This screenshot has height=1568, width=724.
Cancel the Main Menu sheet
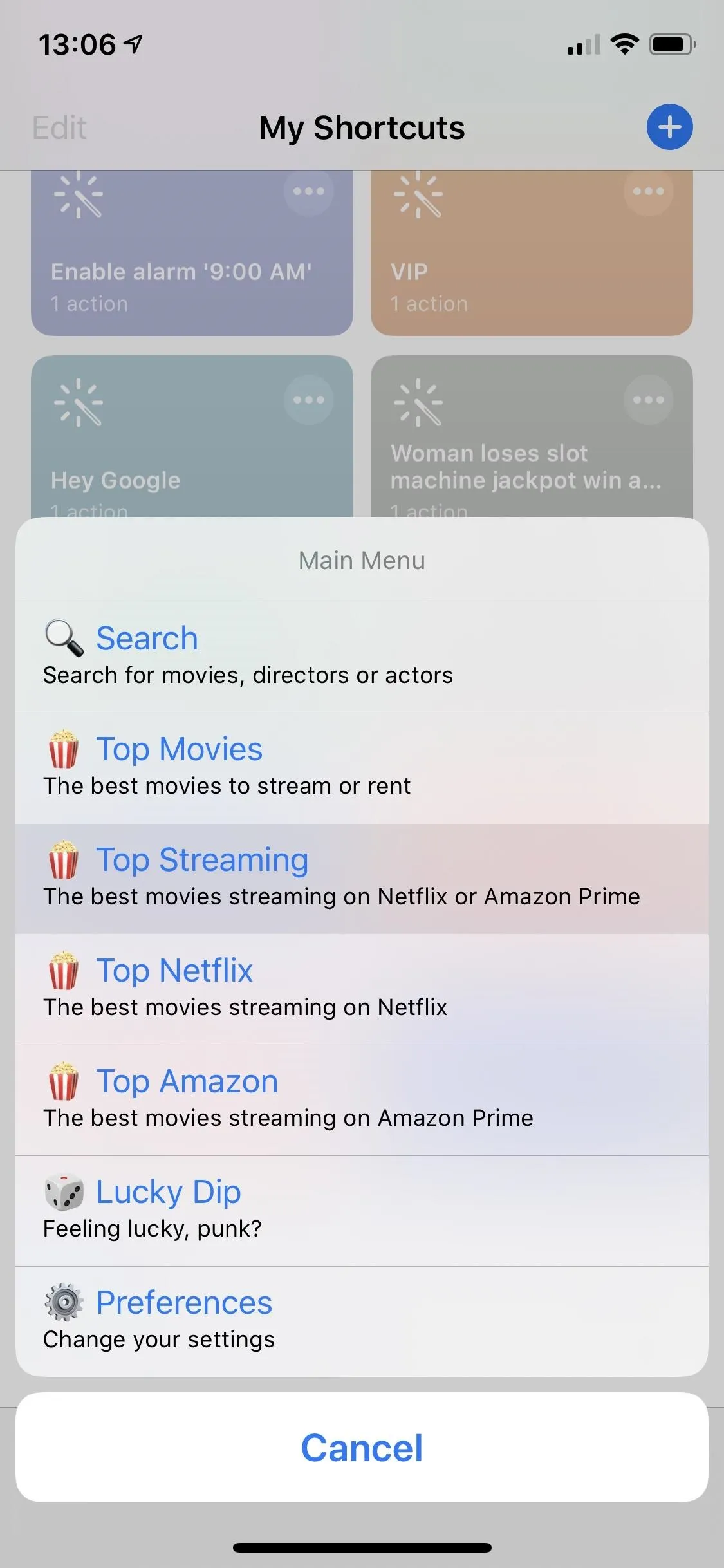362,1448
